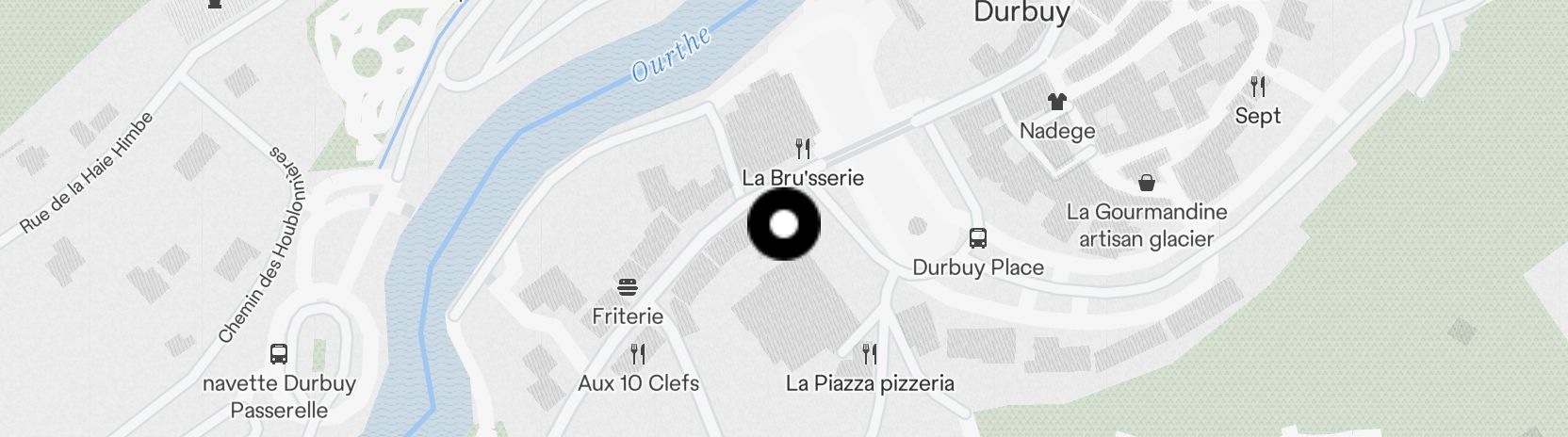Image resolution: width=1568 pixels, height=437 pixels.
Task: Select the Nadege clothing shop marker
Action: (x=1057, y=102)
